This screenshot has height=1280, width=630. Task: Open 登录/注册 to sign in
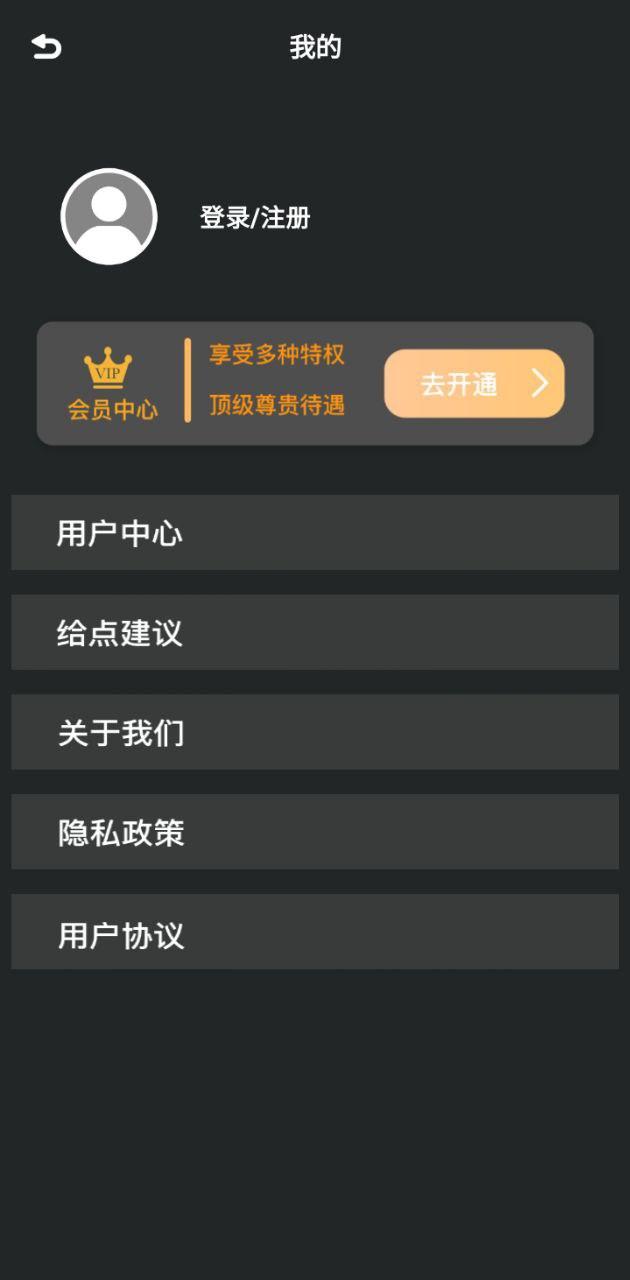255,218
